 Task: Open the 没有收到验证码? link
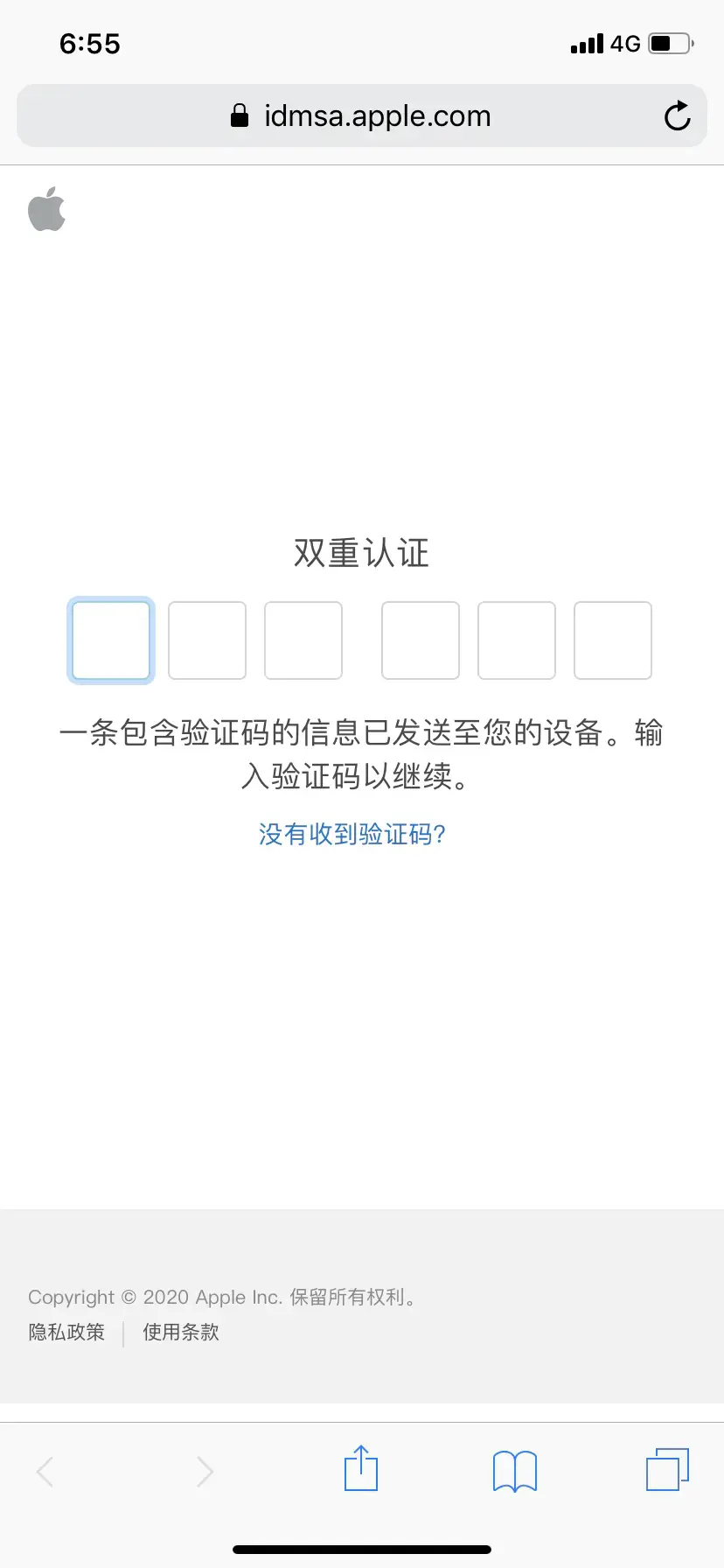click(352, 835)
